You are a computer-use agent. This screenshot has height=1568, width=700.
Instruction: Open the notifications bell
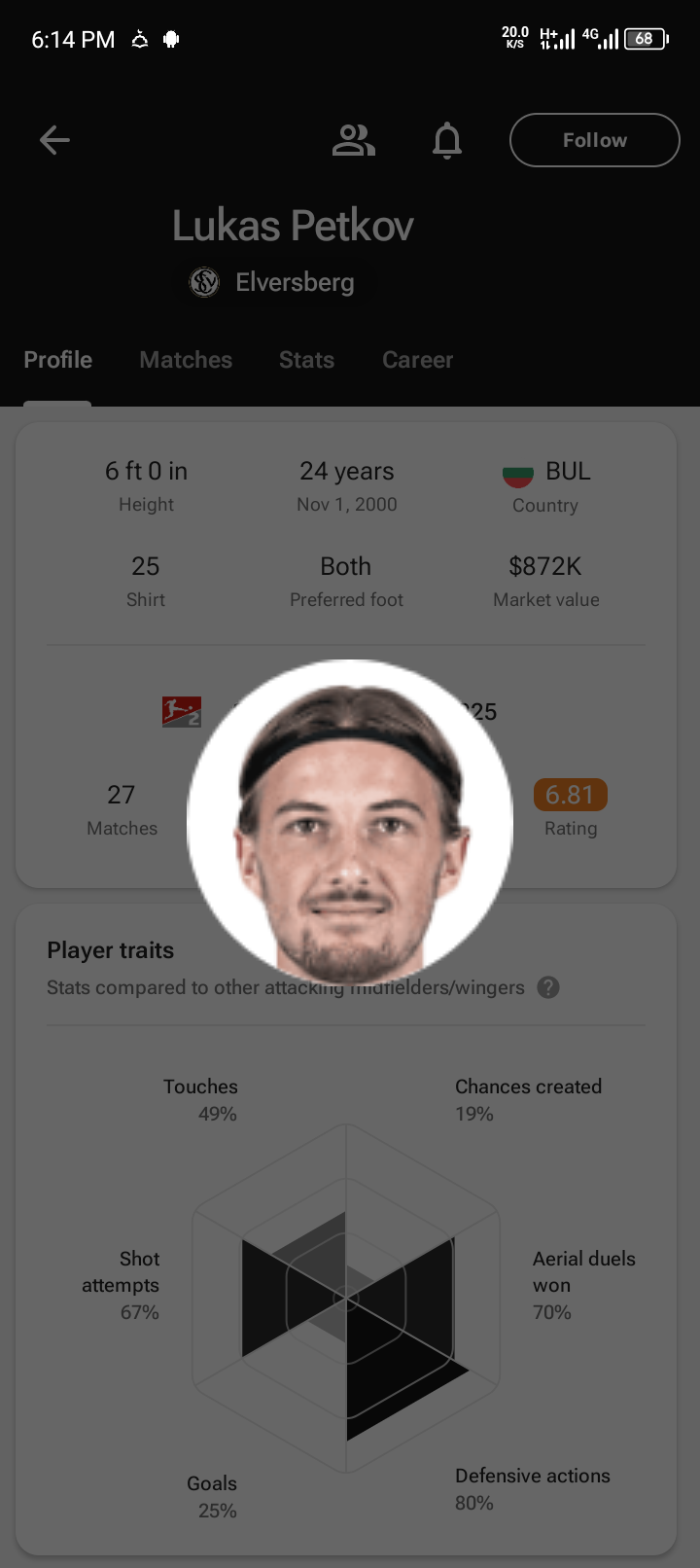(x=447, y=140)
